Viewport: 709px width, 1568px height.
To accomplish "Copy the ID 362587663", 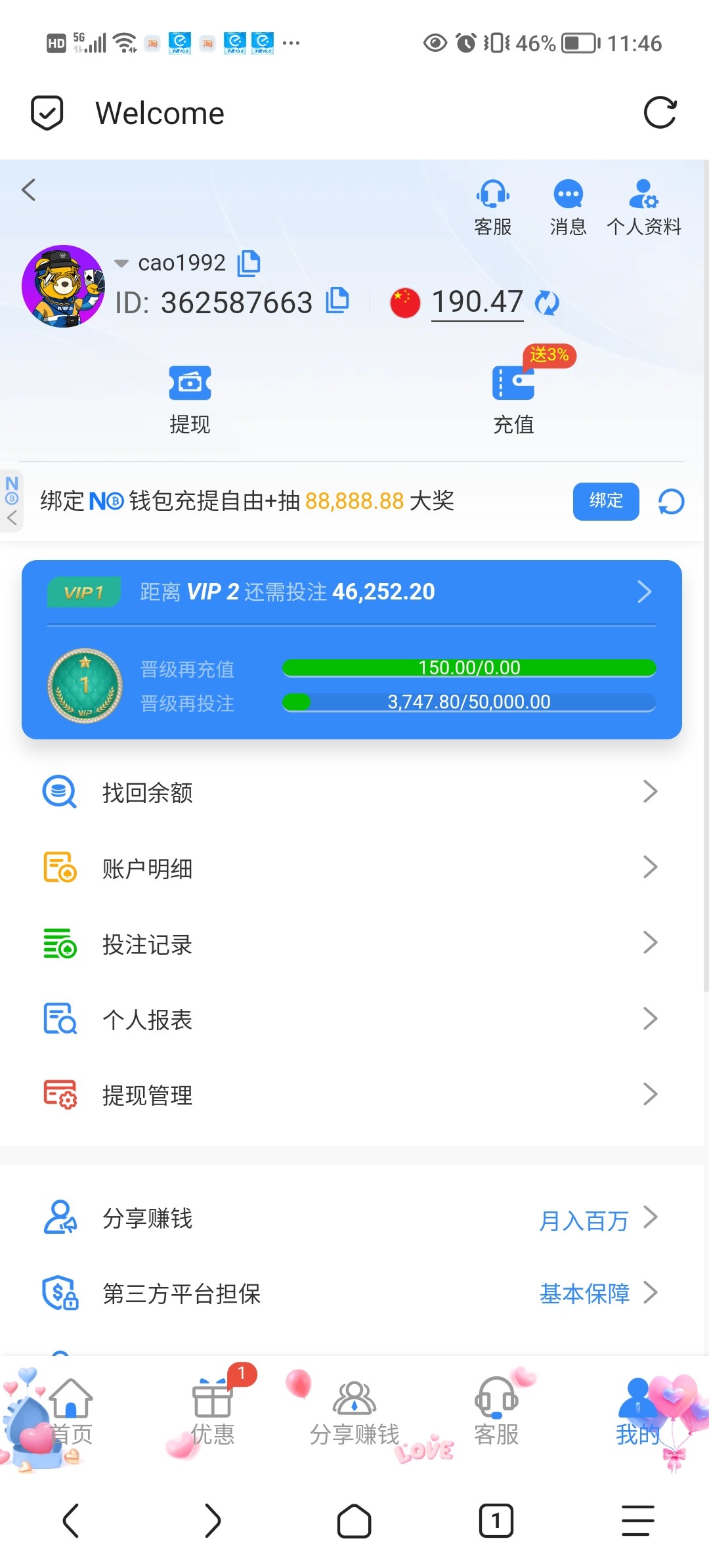I will click(337, 301).
